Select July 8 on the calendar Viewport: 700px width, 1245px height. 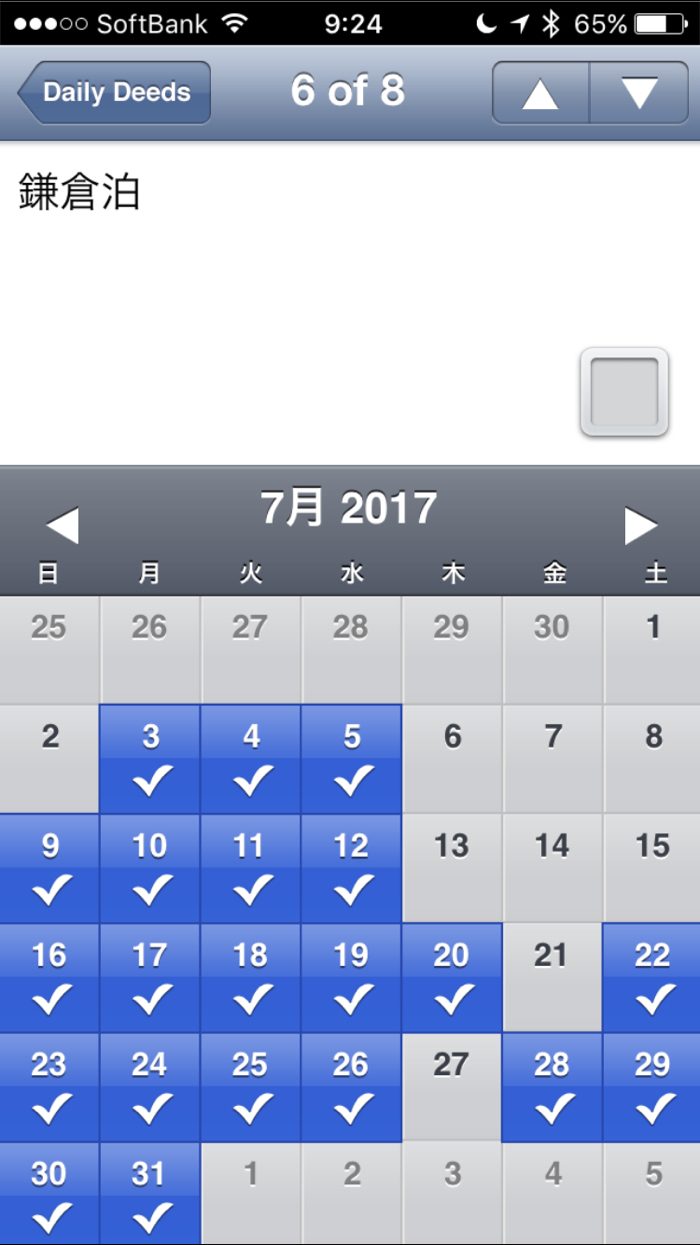[x=652, y=758]
